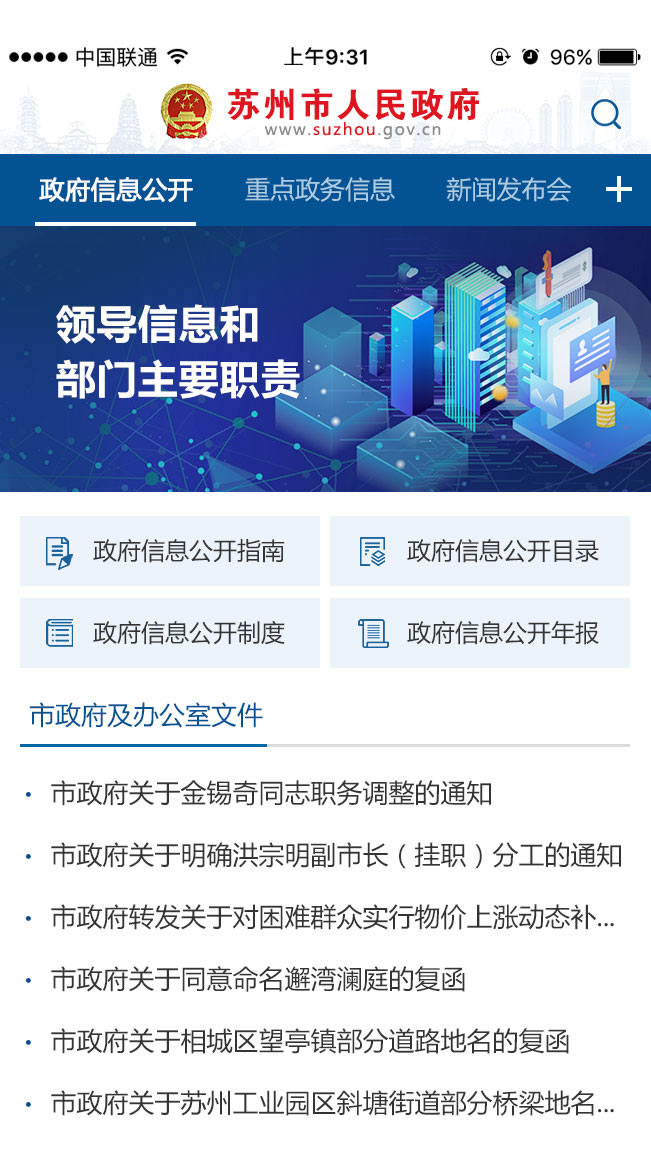Open 政府信息公开目录
Viewport: 651px width, 1154px height.
point(480,551)
